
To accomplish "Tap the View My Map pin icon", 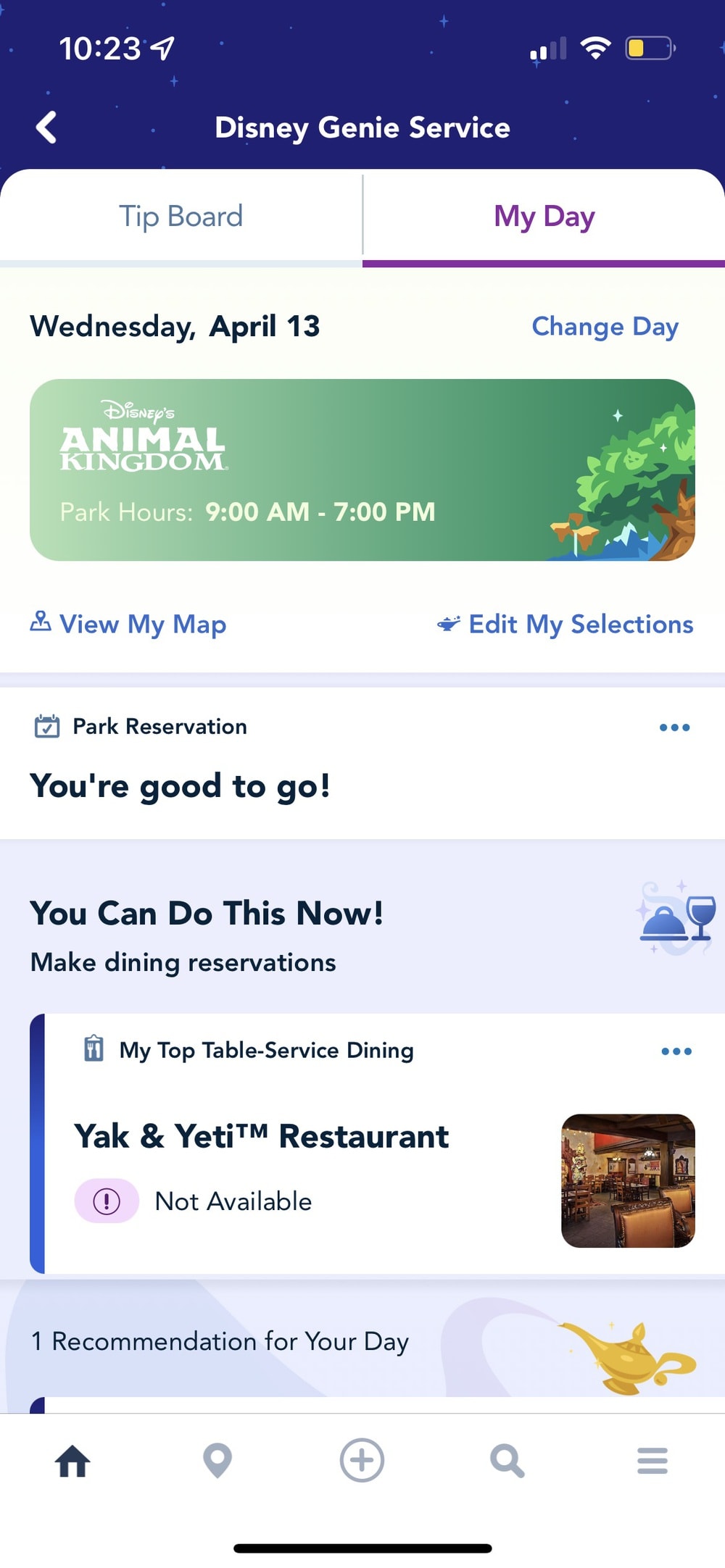I will point(41,623).
